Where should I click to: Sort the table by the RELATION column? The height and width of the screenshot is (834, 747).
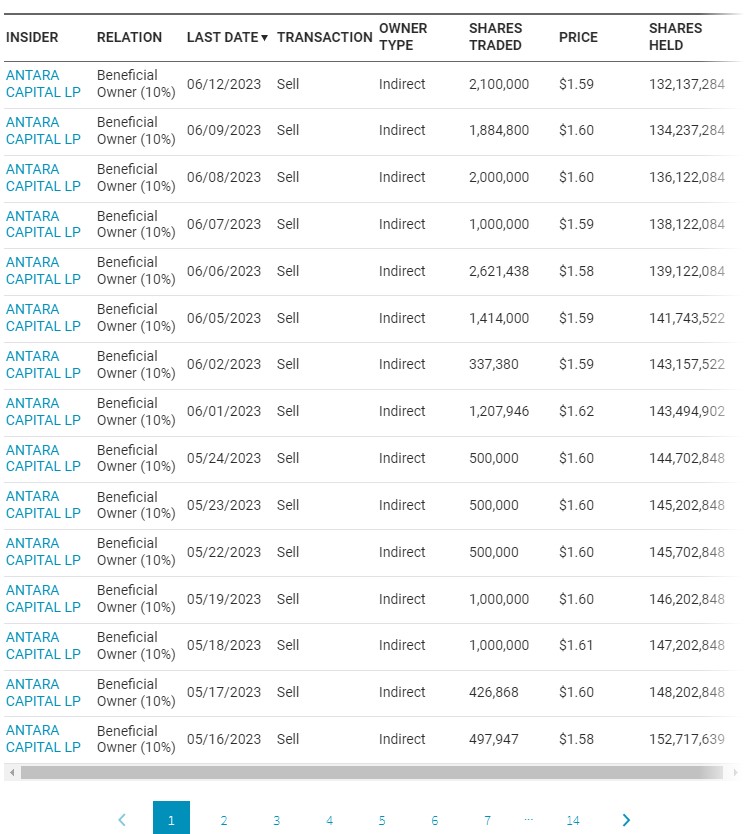[129, 37]
